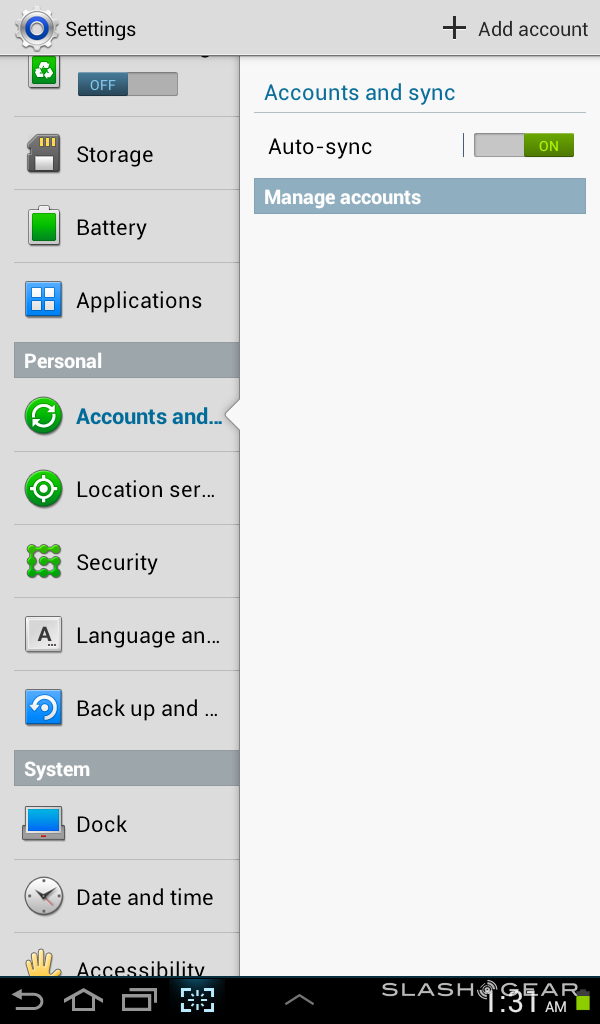Image resolution: width=600 pixels, height=1024 pixels.
Task: Go back using the navigation bar
Action: (x=29, y=1000)
